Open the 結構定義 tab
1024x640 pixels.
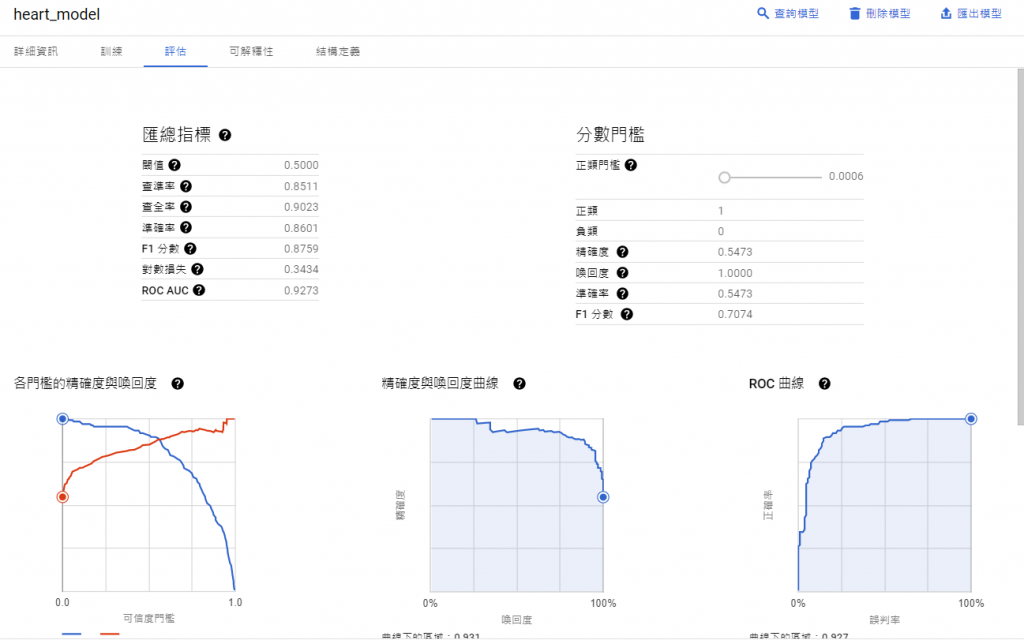coord(337,51)
